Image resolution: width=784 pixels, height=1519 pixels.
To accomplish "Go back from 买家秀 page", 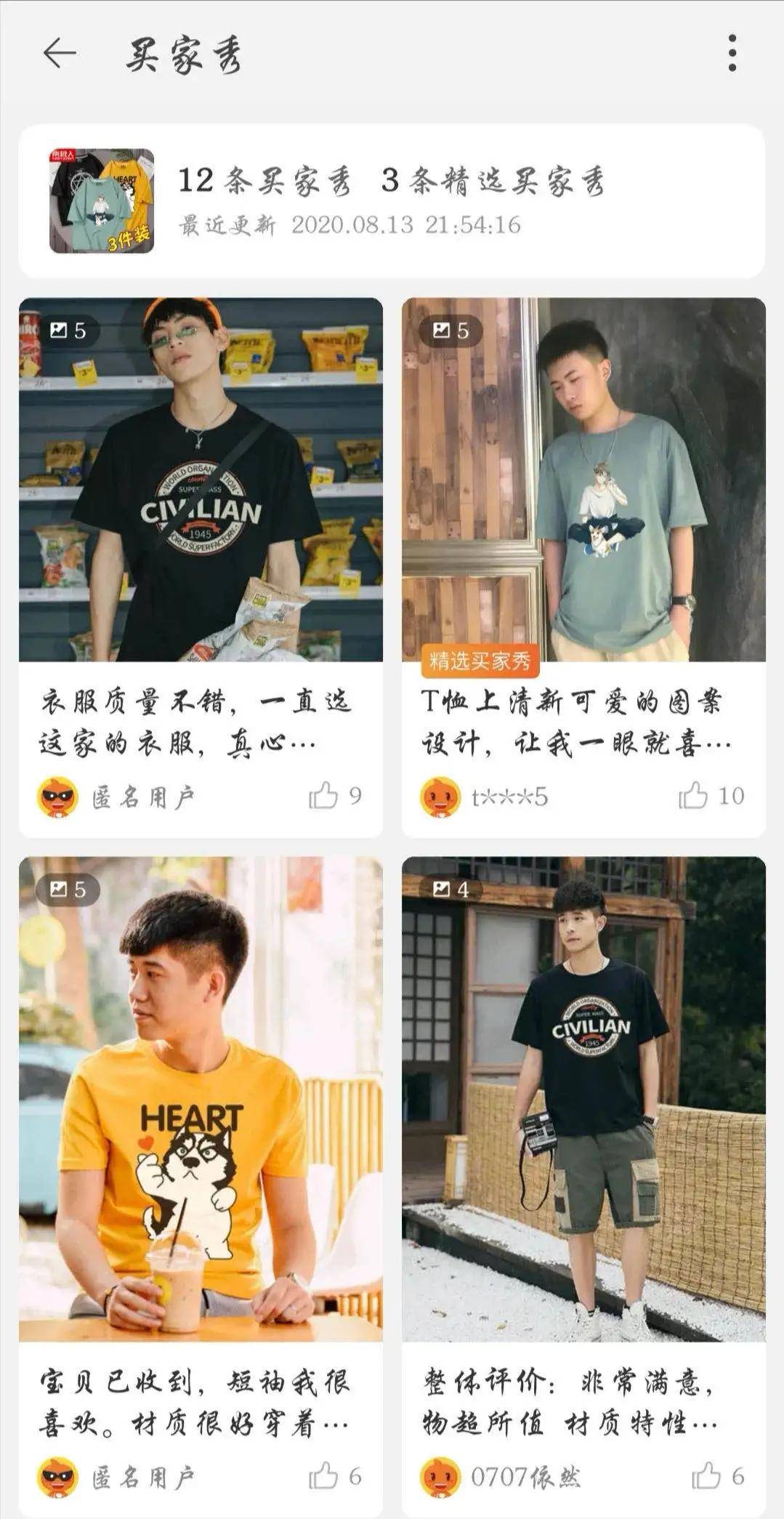I will click(x=60, y=53).
